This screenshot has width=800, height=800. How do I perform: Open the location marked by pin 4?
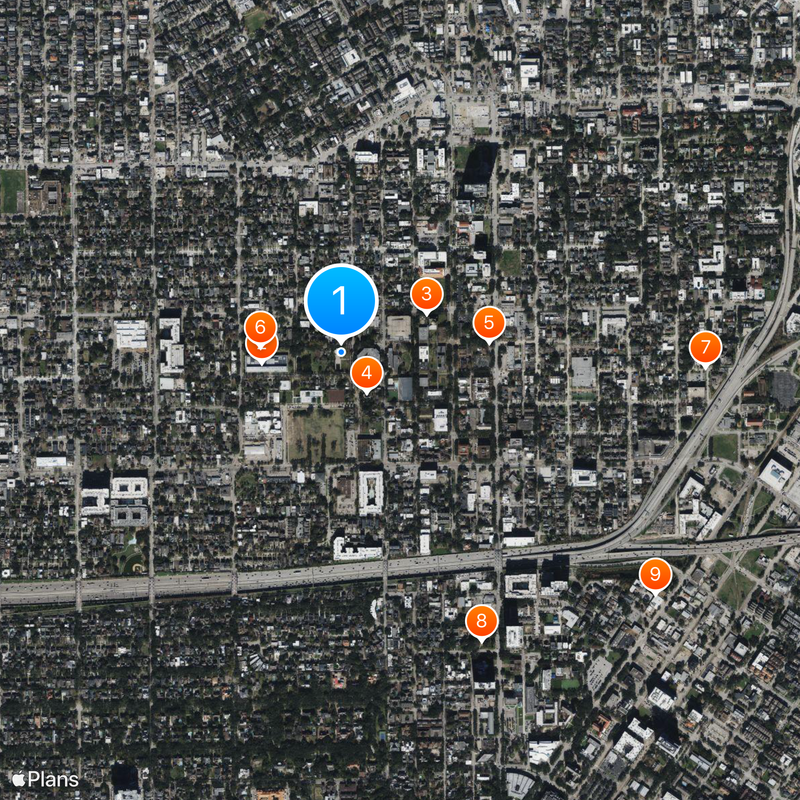[x=367, y=374]
